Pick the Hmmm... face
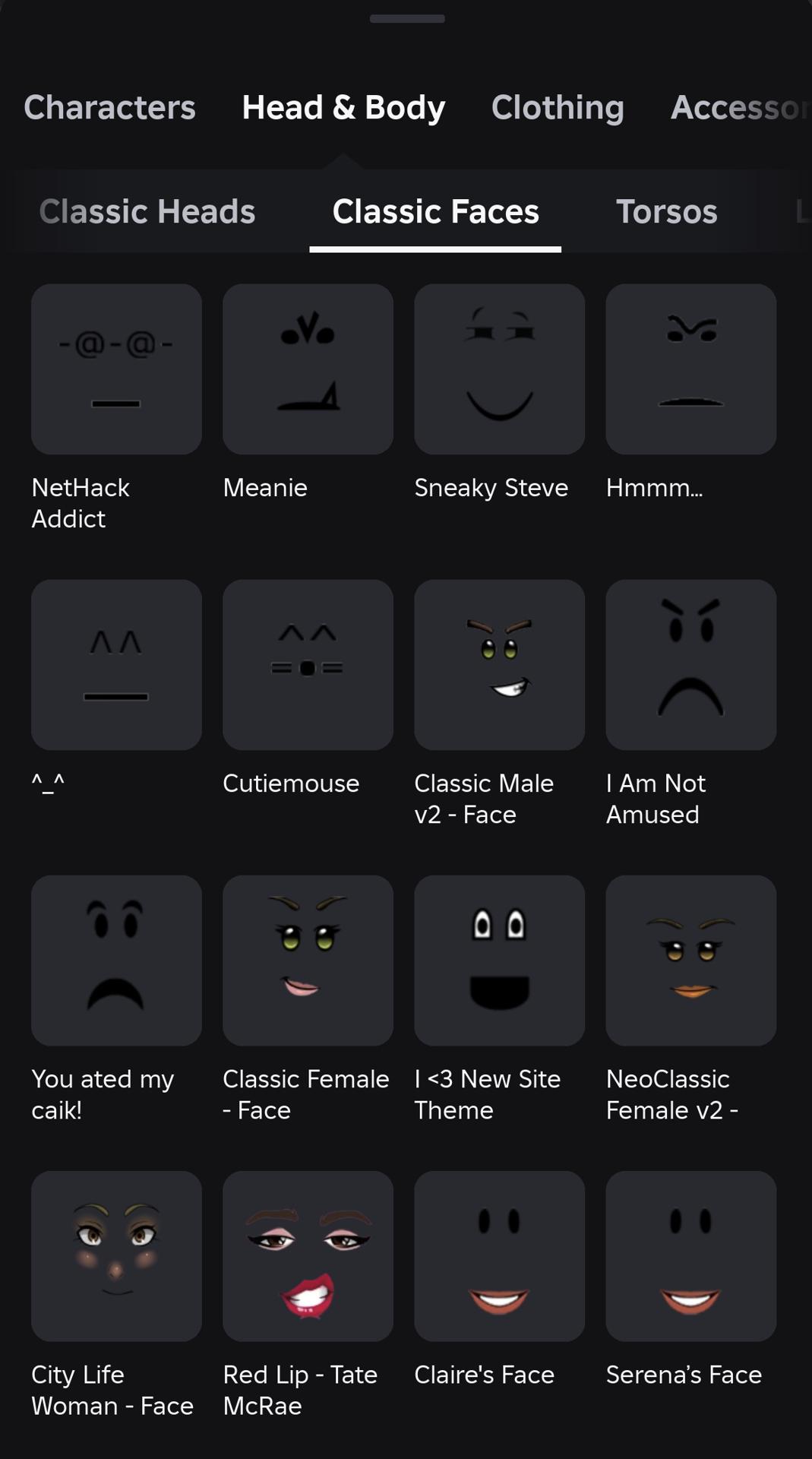Image resolution: width=812 pixels, height=1459 pixels. click(x=690, y=369)
